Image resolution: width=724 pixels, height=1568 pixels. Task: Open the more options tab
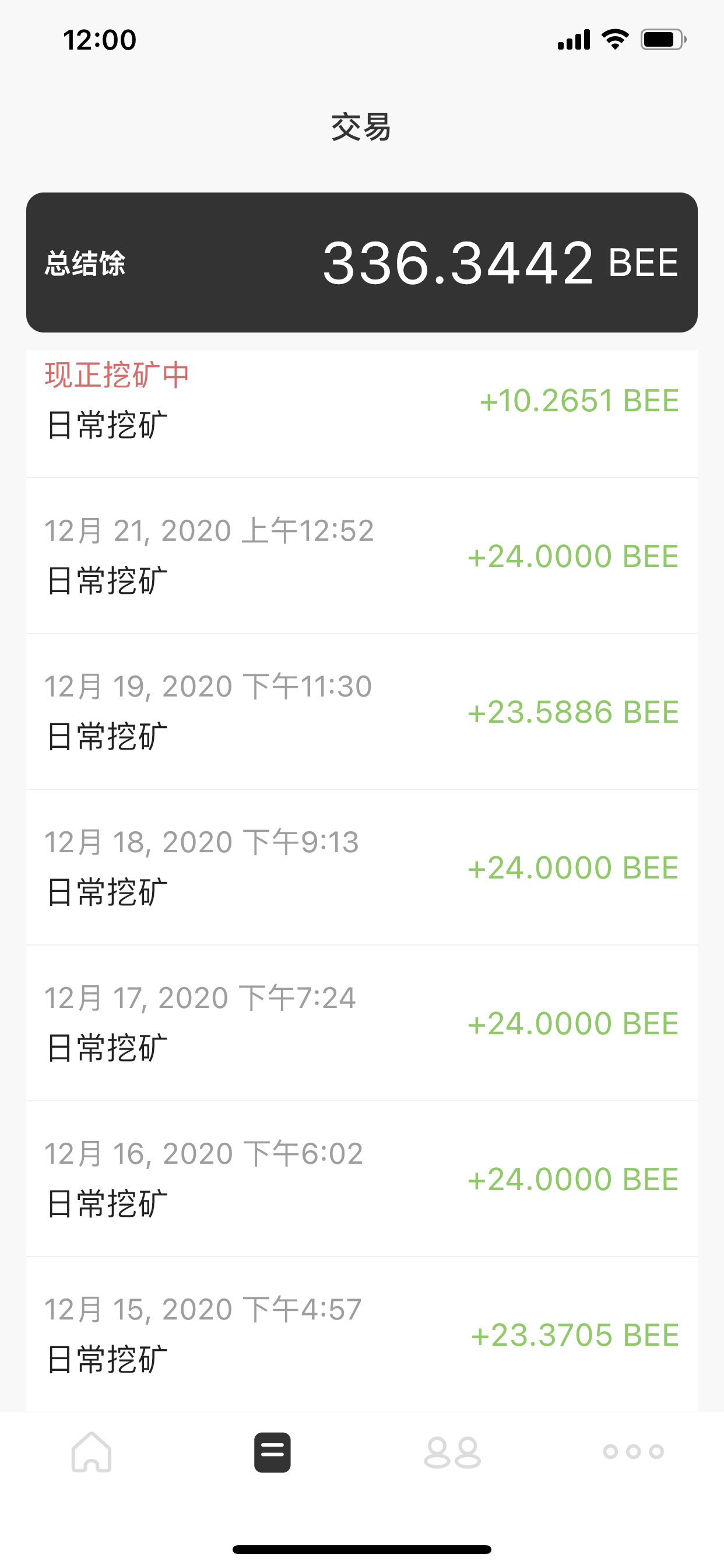633,1452
